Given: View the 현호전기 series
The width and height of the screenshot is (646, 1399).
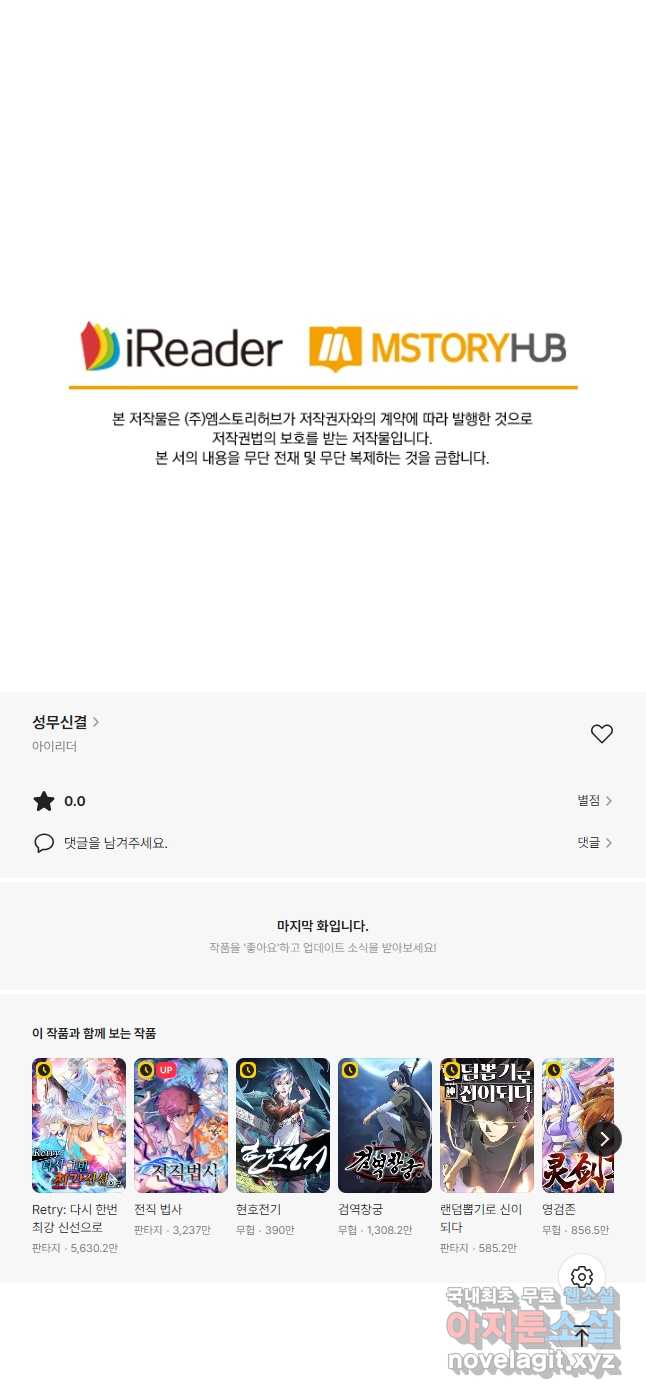Looking at the screenshot, I should coord(283,1126).
